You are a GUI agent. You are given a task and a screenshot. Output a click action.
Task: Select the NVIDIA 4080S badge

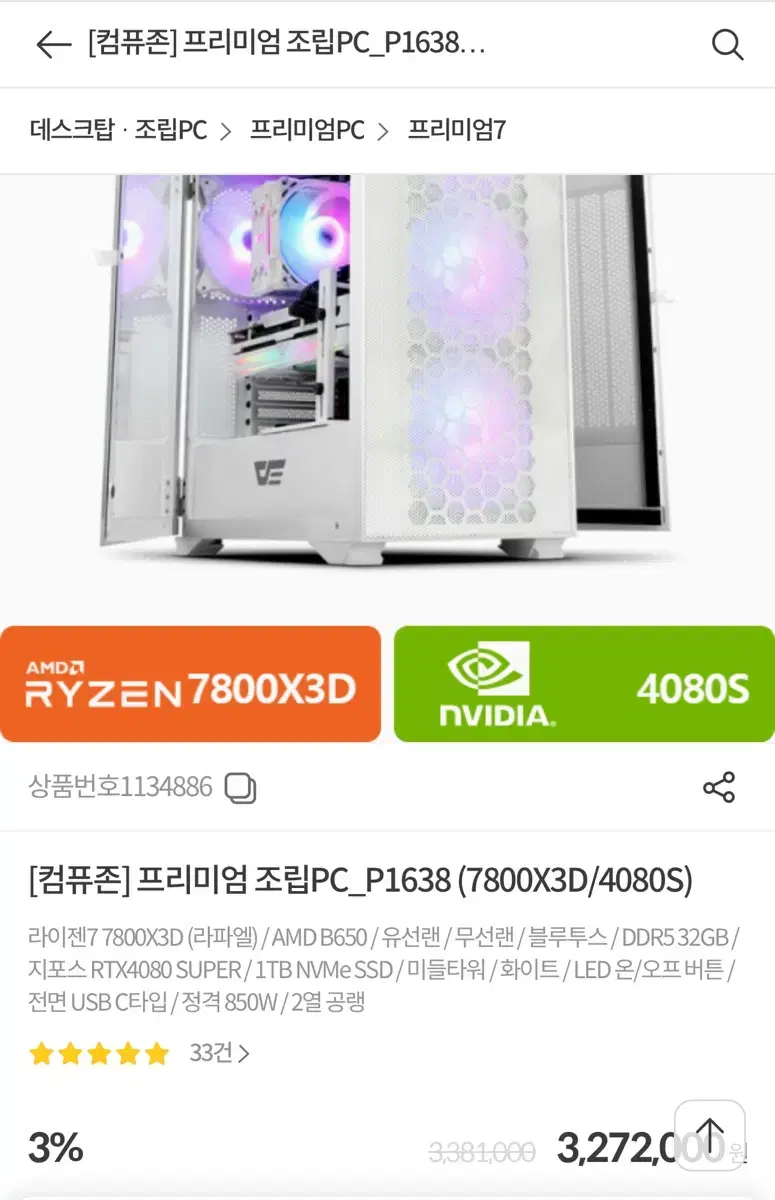(585, 683)
